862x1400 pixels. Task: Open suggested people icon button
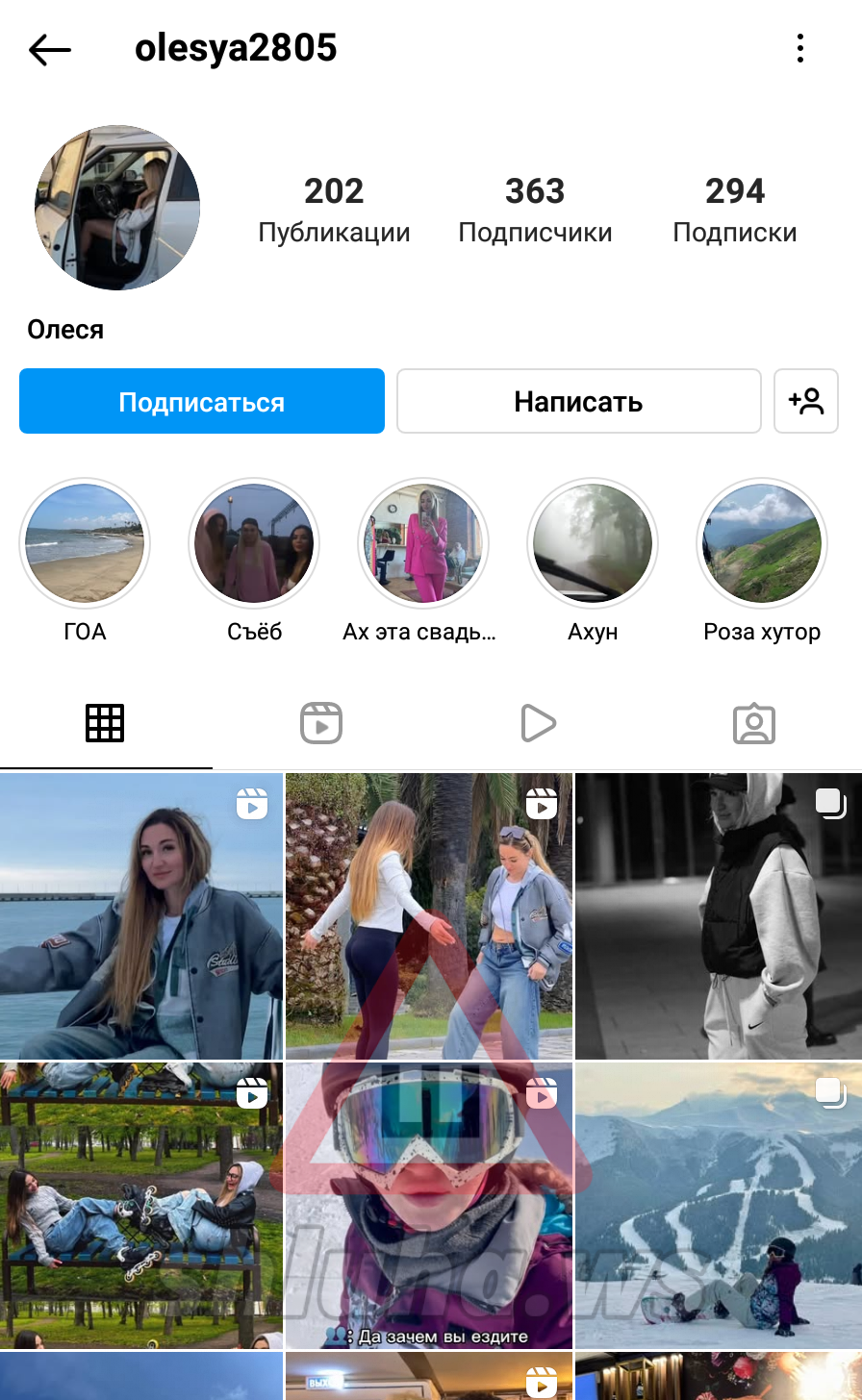[x=806, y=401]
